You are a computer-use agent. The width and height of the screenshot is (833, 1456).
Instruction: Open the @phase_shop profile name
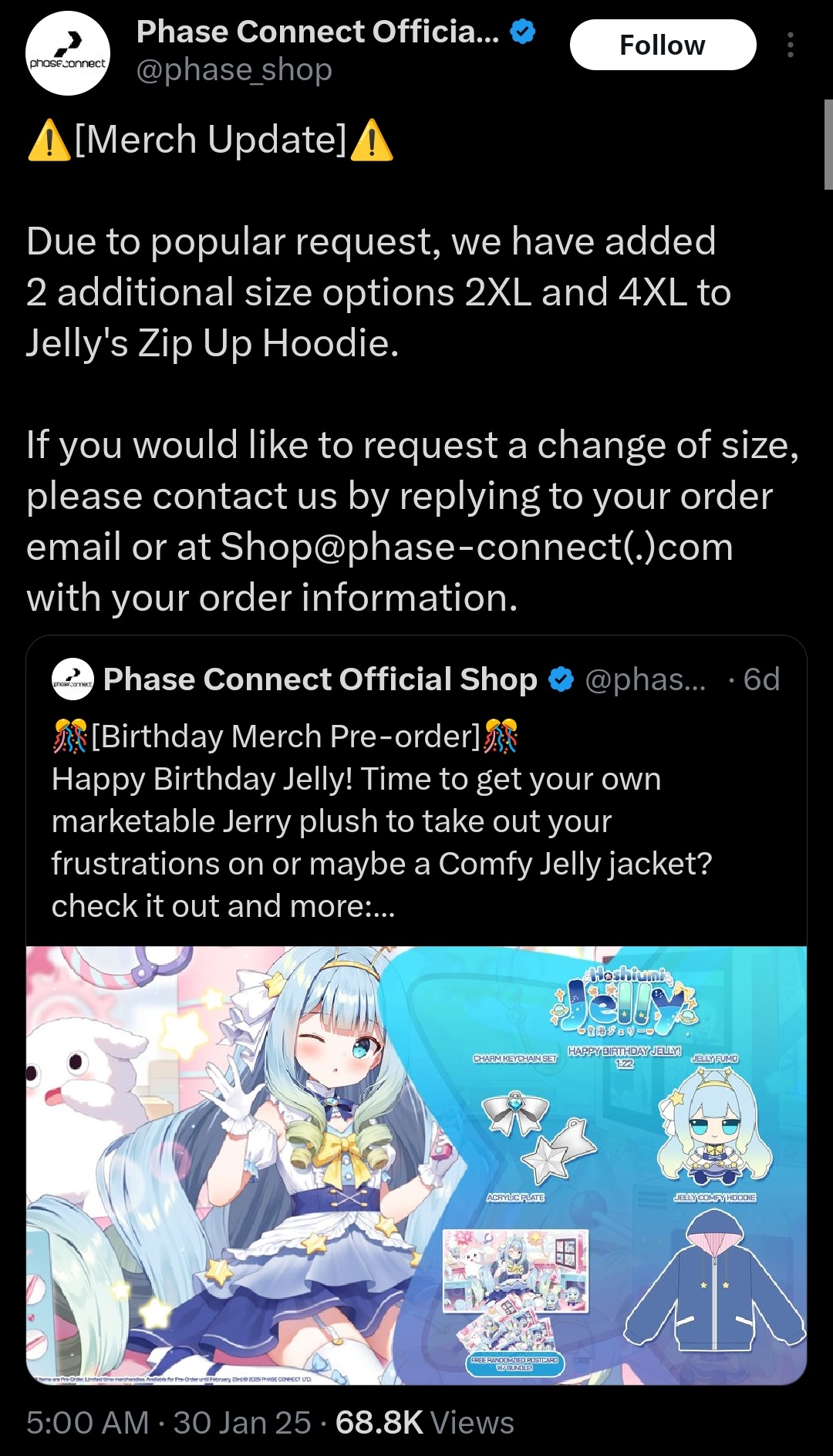coord(234,70)
